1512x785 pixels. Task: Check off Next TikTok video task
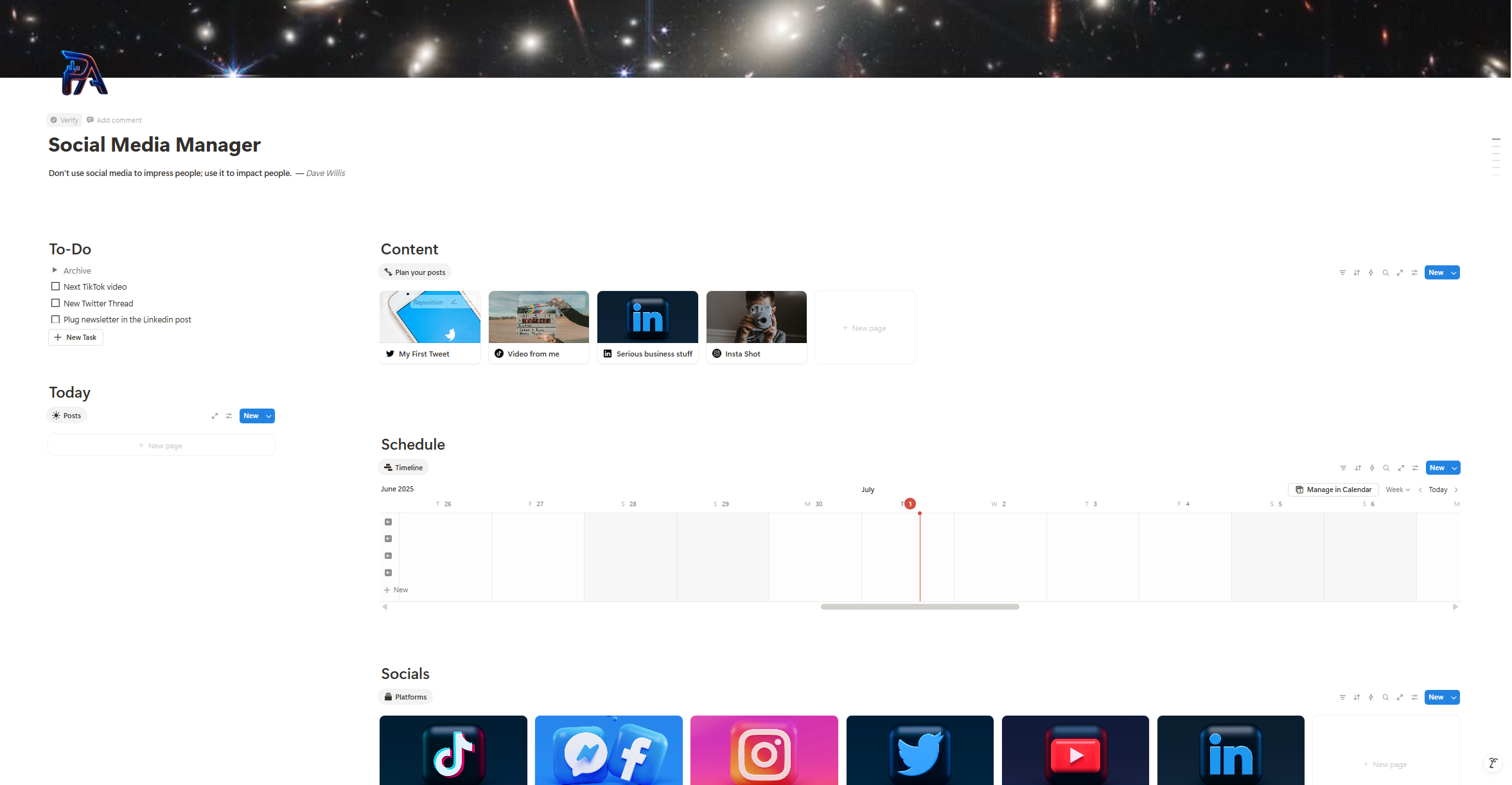pos(55,287)
